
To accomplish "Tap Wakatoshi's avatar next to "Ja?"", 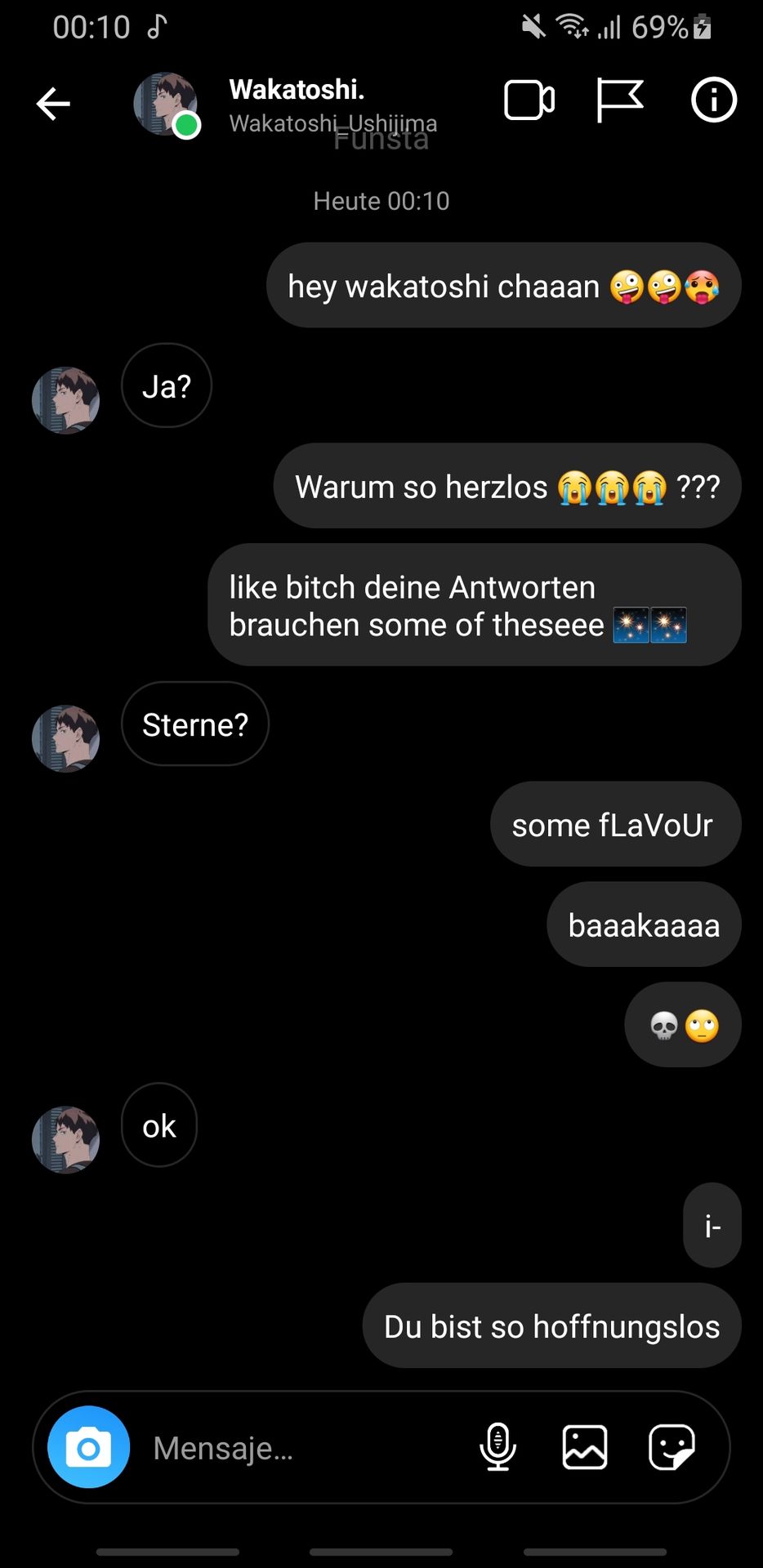I will tap(65, 400).
